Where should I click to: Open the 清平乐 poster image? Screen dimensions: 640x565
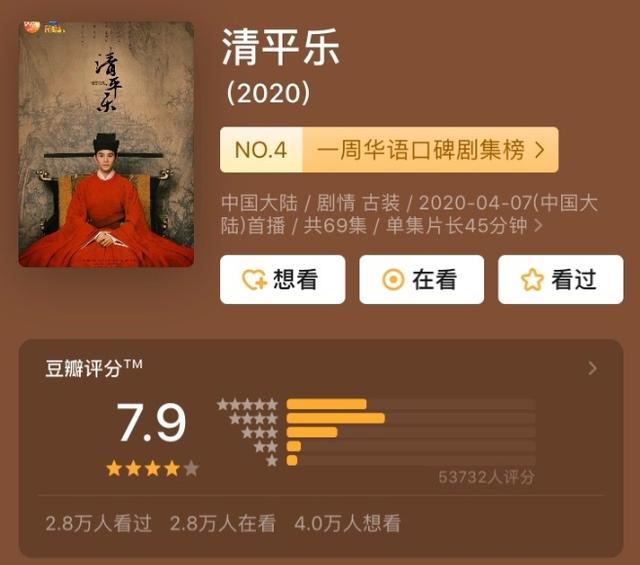point(106,144)
